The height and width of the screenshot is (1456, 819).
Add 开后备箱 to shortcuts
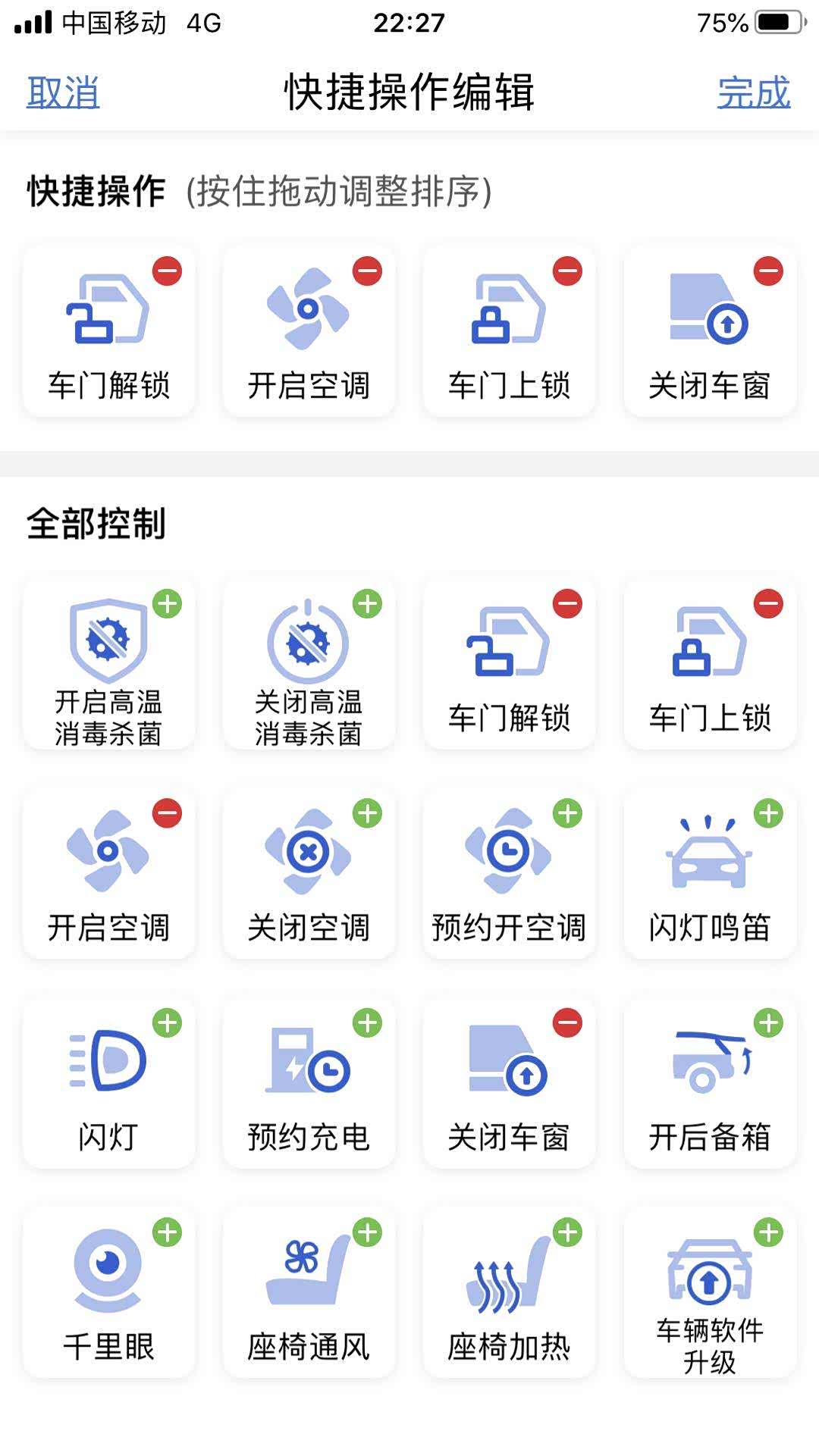768,1023
